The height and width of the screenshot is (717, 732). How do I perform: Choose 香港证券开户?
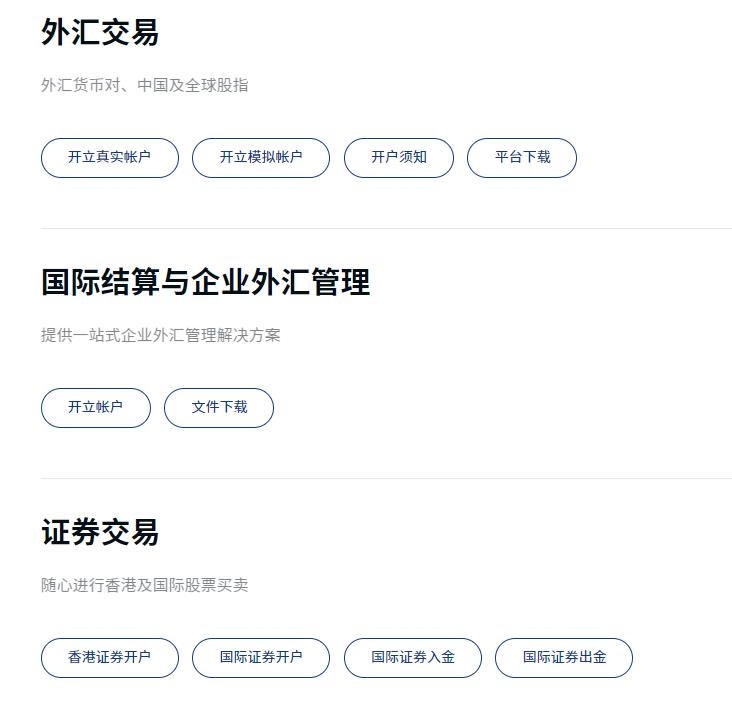tap(110, 658)
